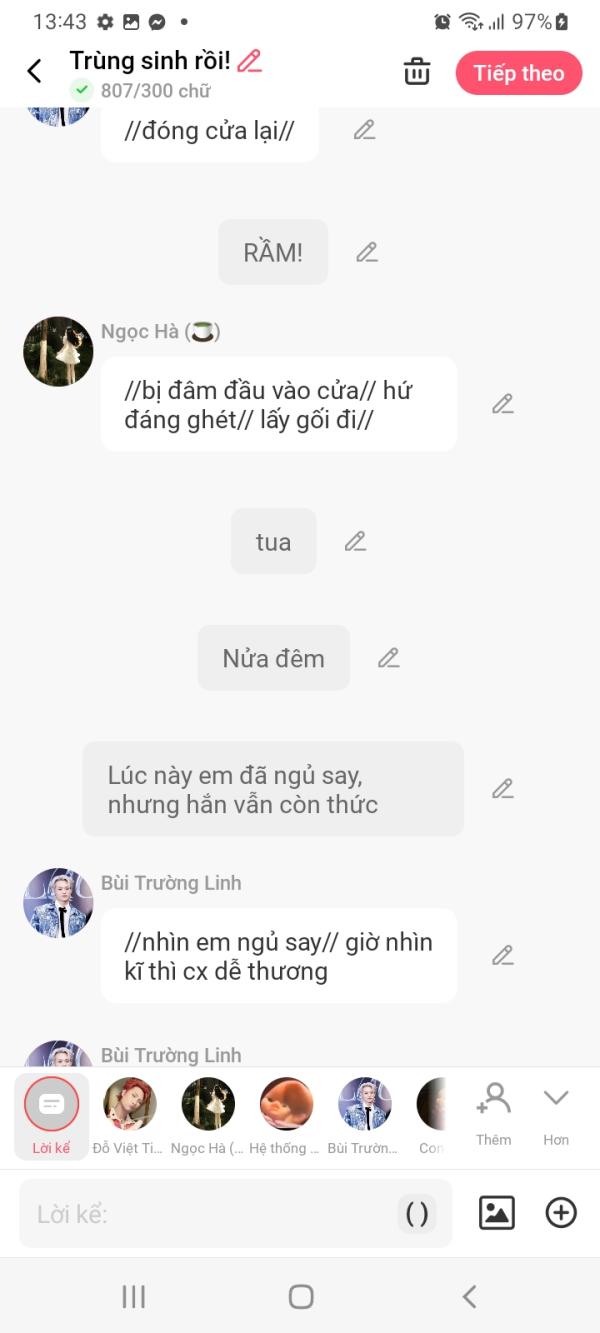The height and width of the screenshot is (1333, 600).
Task: Edit the title Trùng sinh rồi!
Action: (x=249, y=61)
